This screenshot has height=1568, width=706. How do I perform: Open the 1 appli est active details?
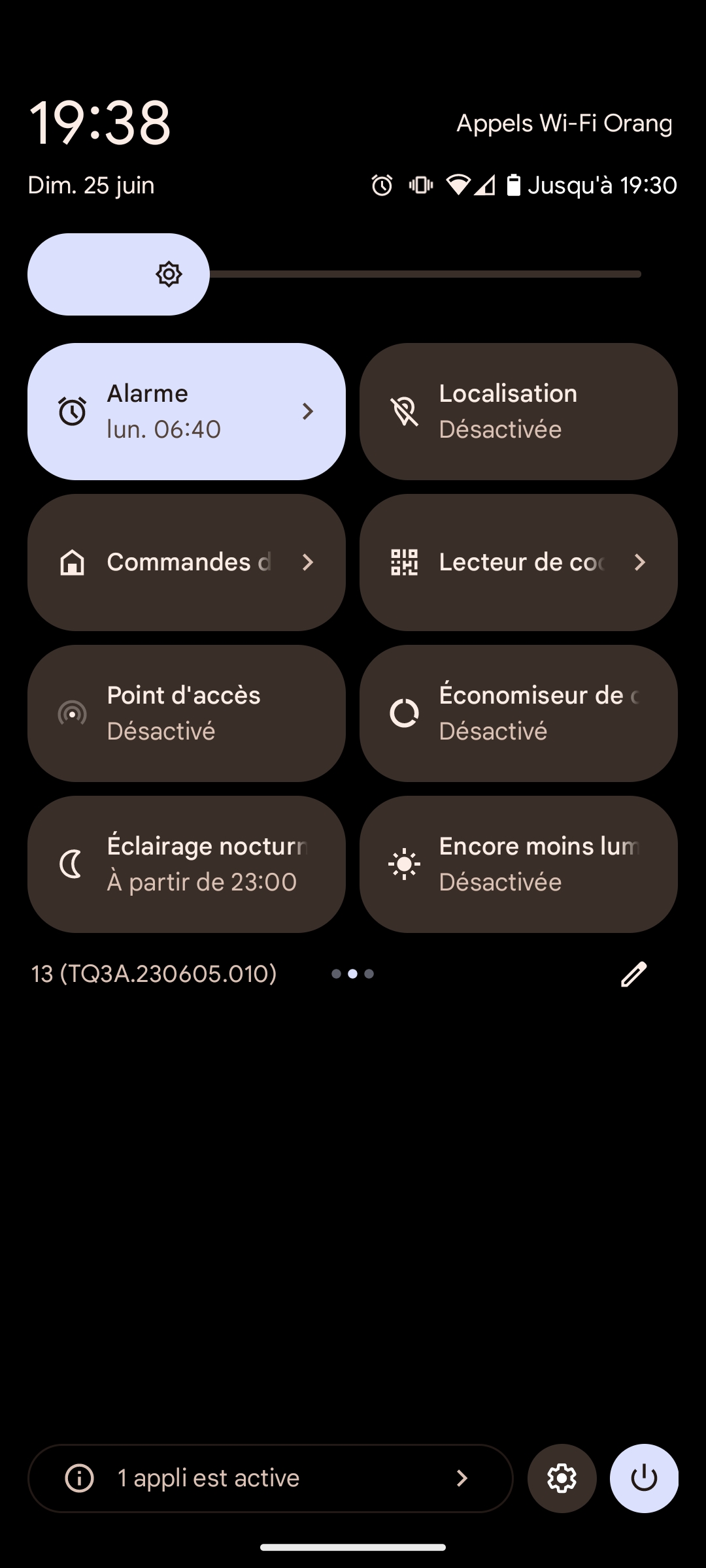point(270,1478)
